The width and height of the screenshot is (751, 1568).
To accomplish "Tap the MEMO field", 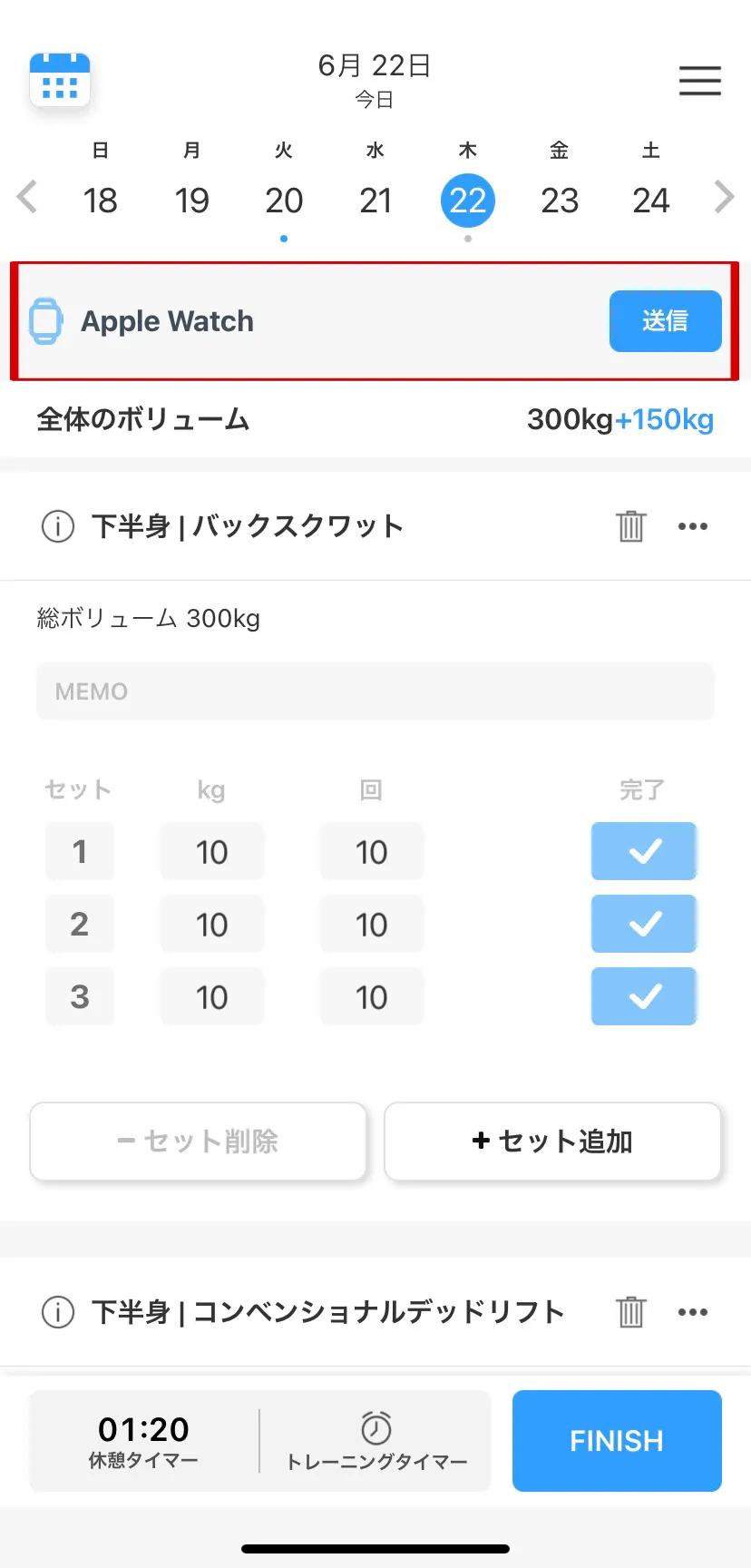I will coord(375,691).
